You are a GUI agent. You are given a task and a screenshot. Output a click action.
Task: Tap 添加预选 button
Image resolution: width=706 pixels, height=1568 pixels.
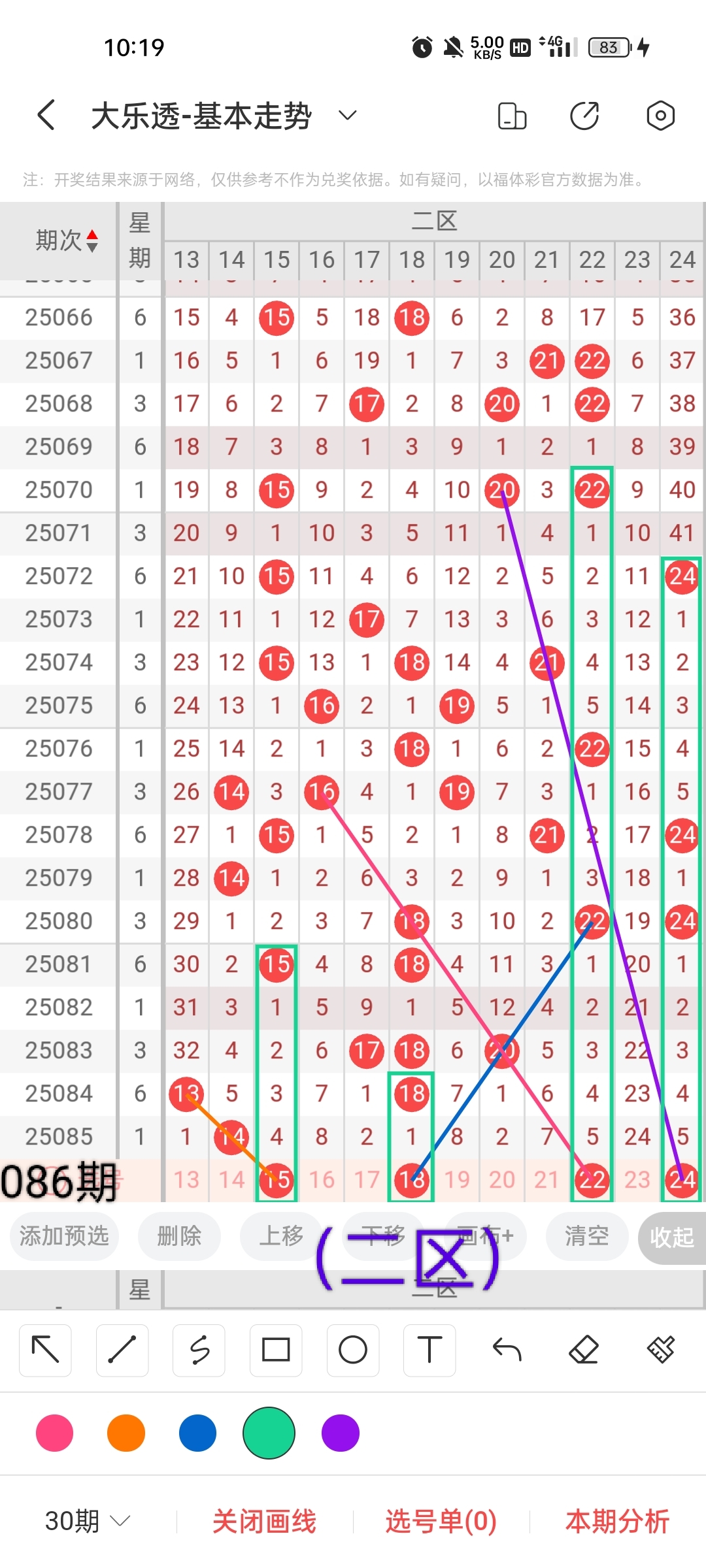pos(64,1235)
